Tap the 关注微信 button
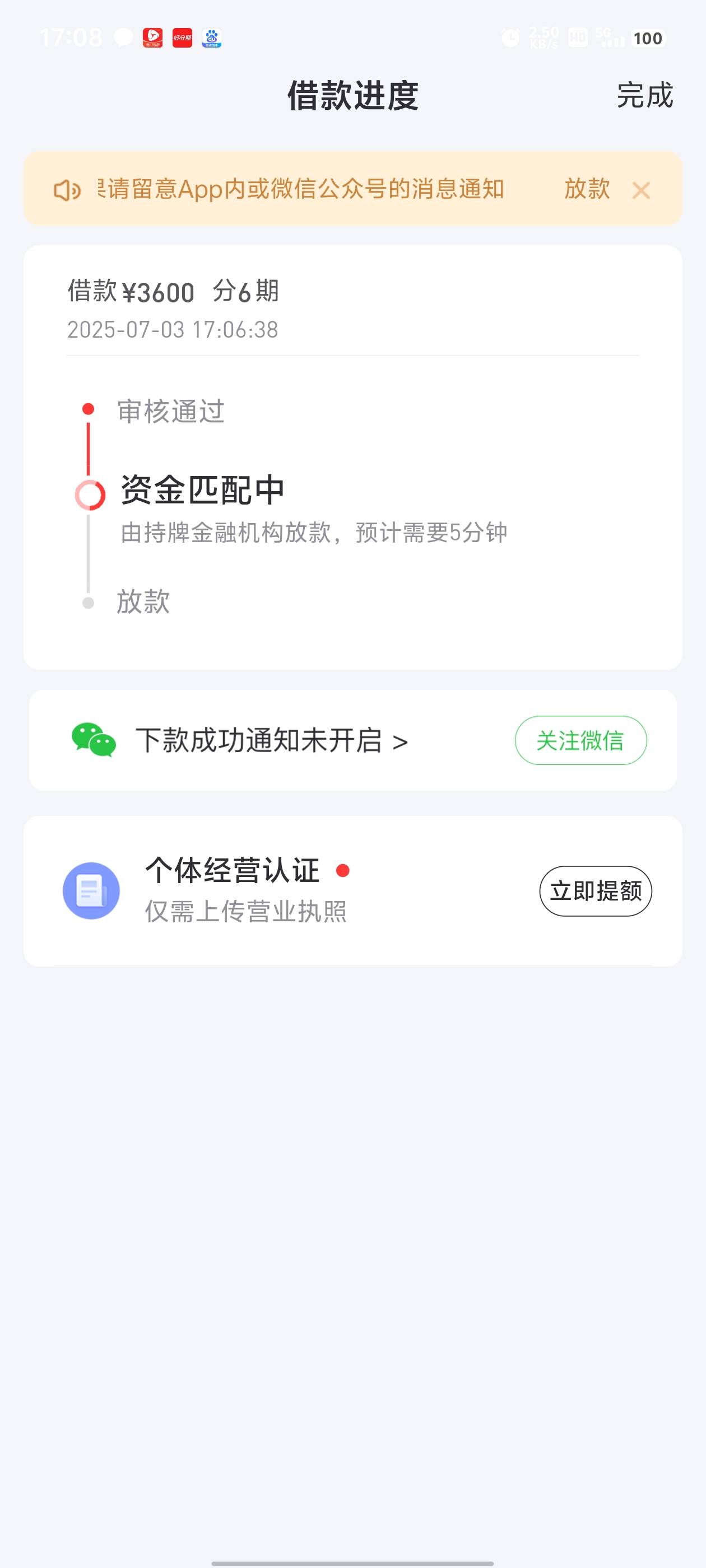 580,740
